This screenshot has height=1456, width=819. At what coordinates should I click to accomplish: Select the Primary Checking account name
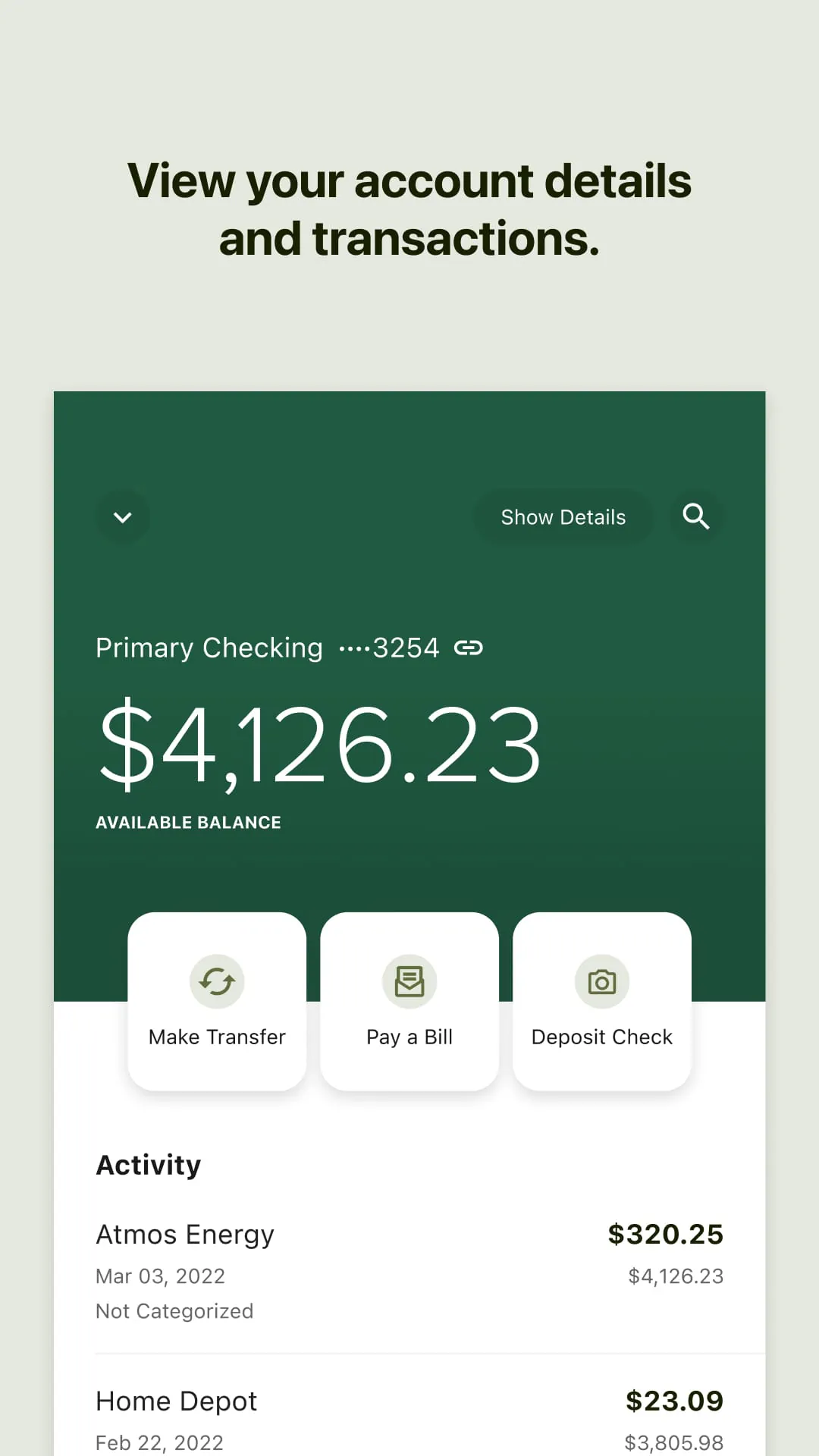[209, 648]
